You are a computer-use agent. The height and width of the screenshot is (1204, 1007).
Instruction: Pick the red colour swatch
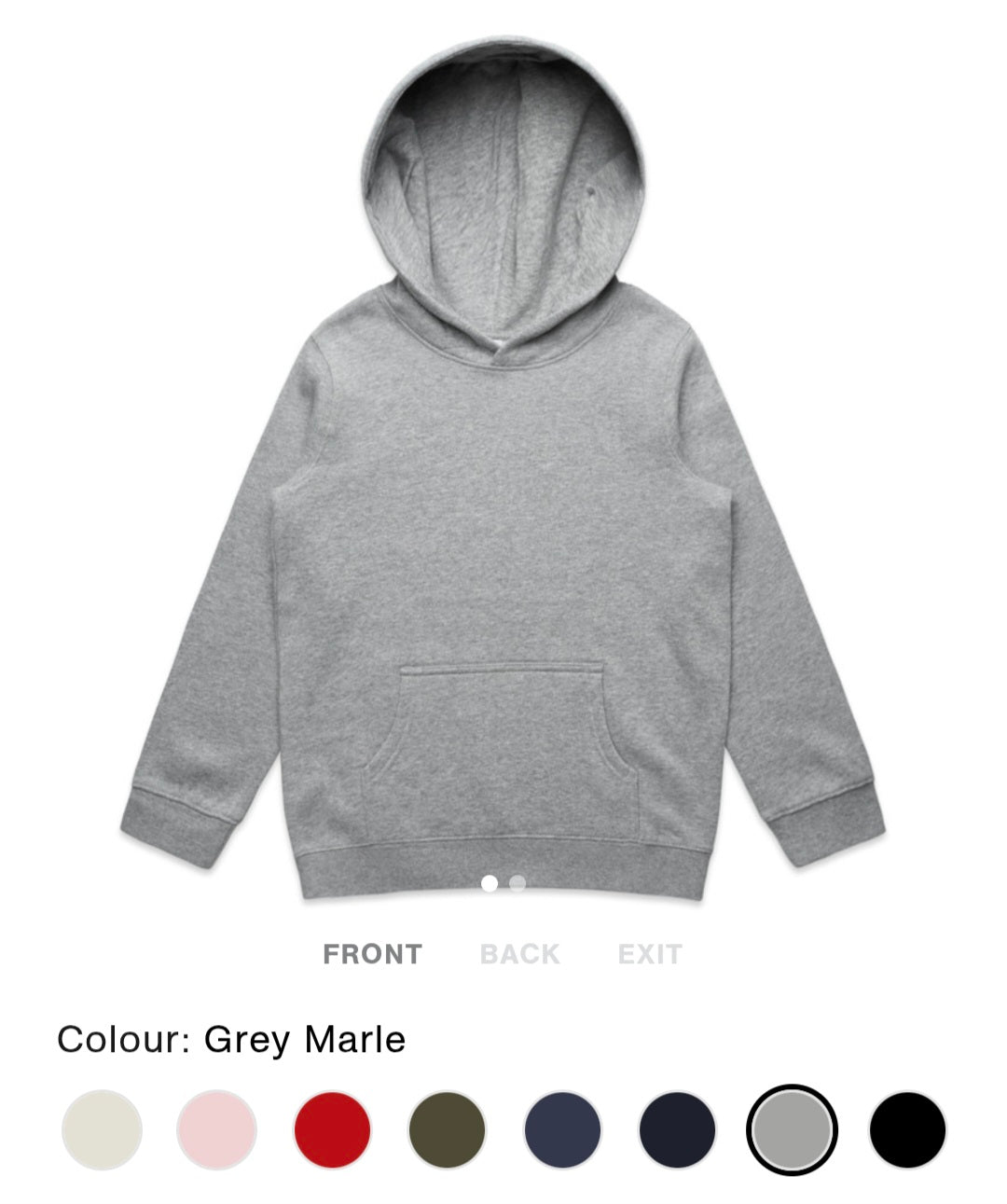coord(332,1129)
